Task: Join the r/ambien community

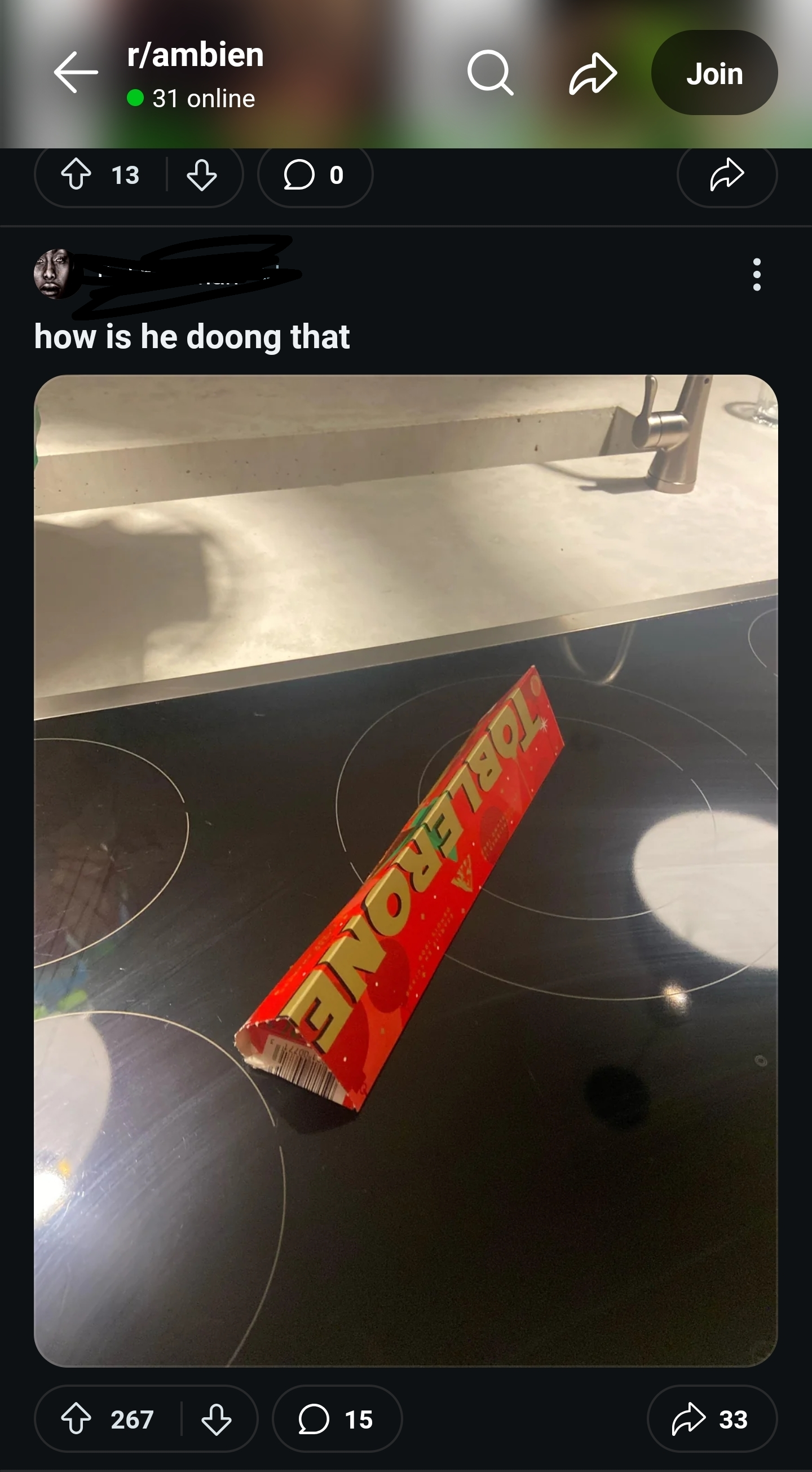Action: [x=714, y=73]
